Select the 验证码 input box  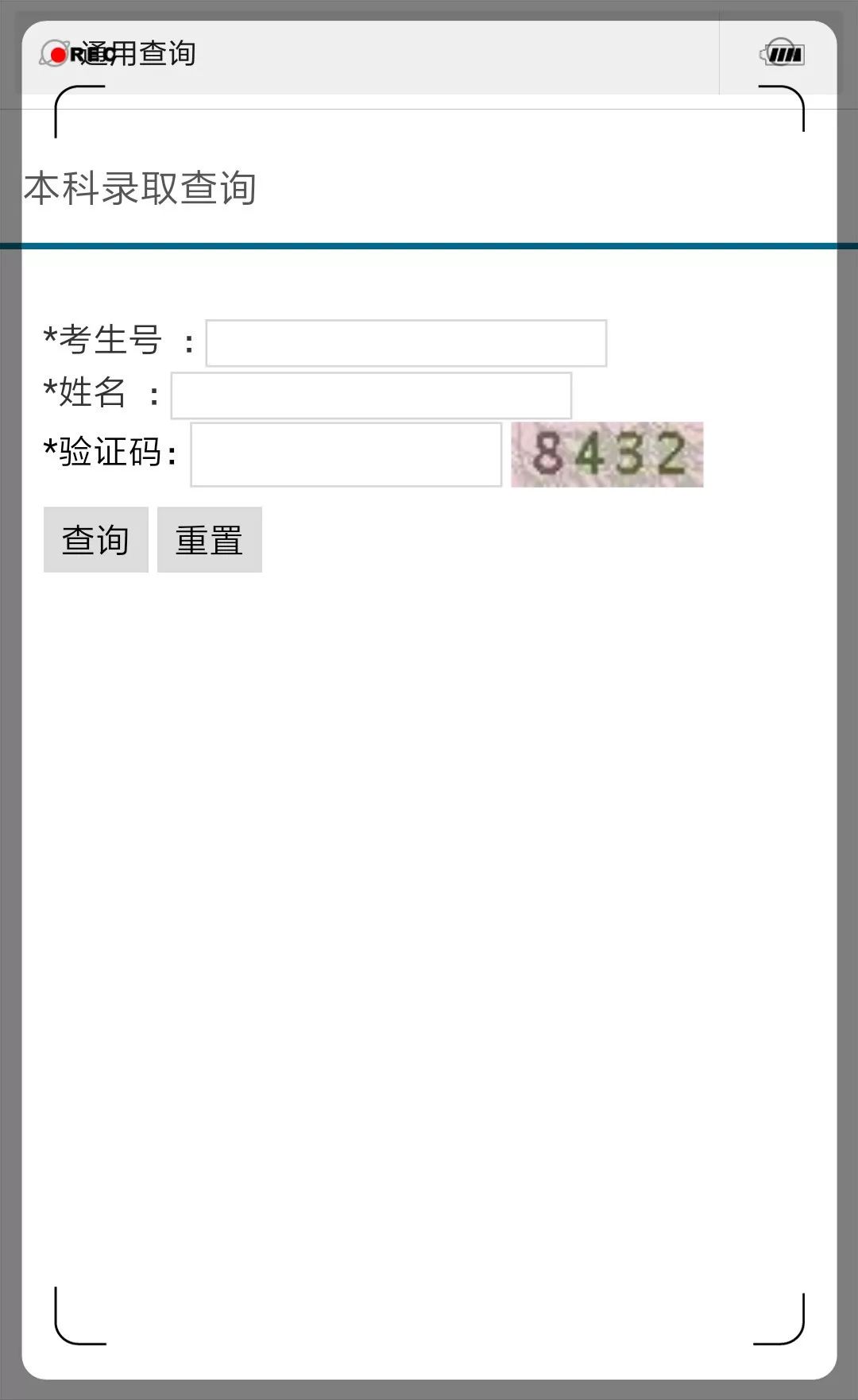tap(346, 454)
